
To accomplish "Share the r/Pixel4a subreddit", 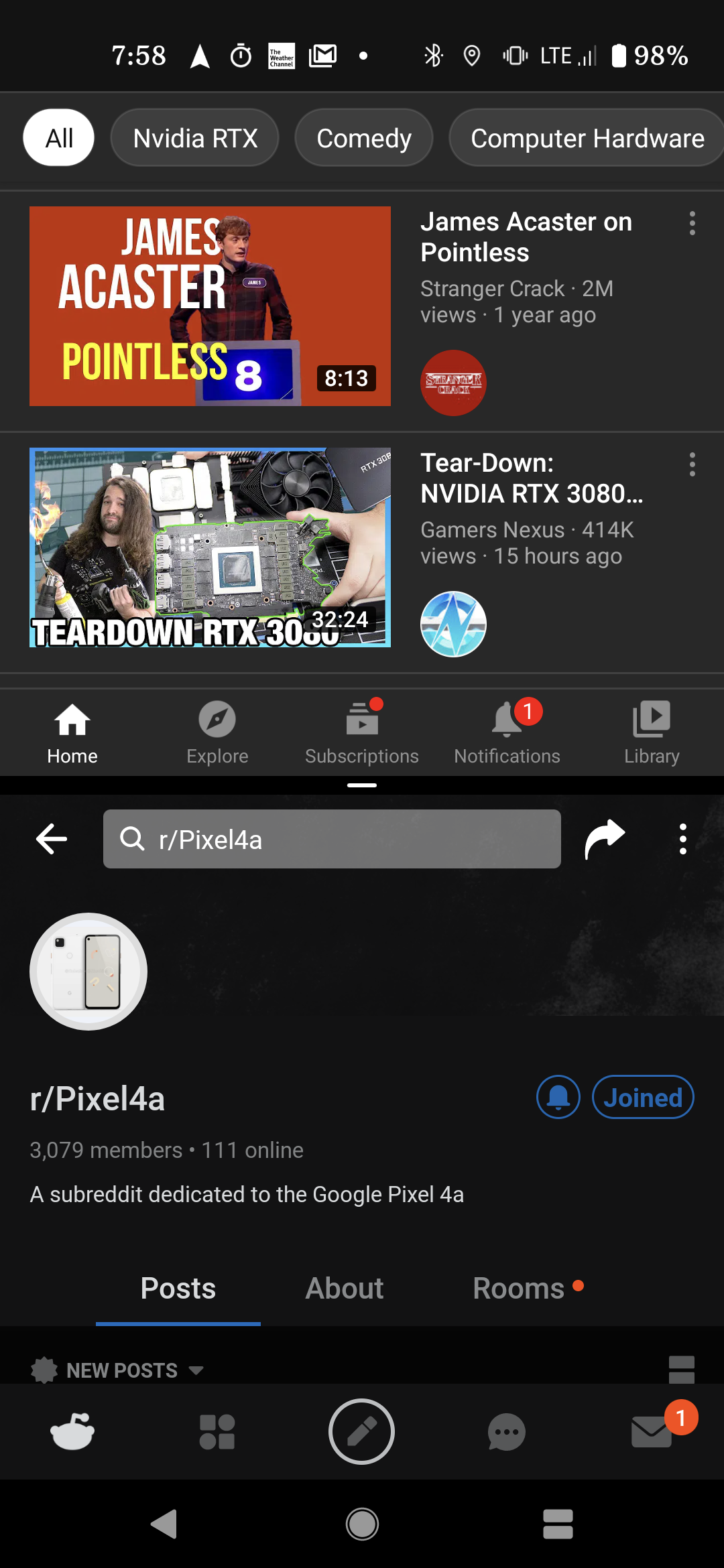I will click(x=605, y=838).
